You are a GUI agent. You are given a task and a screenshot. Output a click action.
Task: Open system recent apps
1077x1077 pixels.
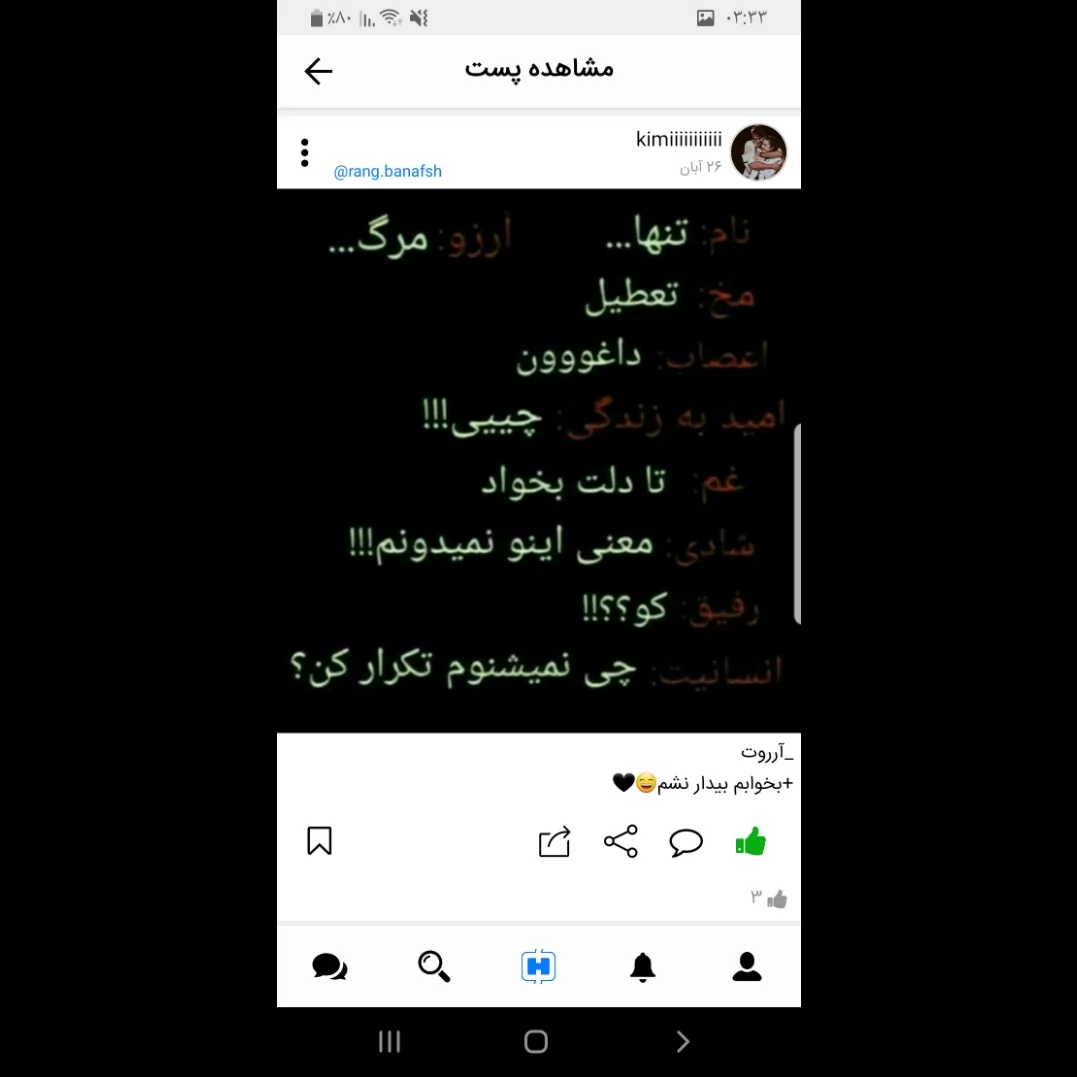[389, 1041]
